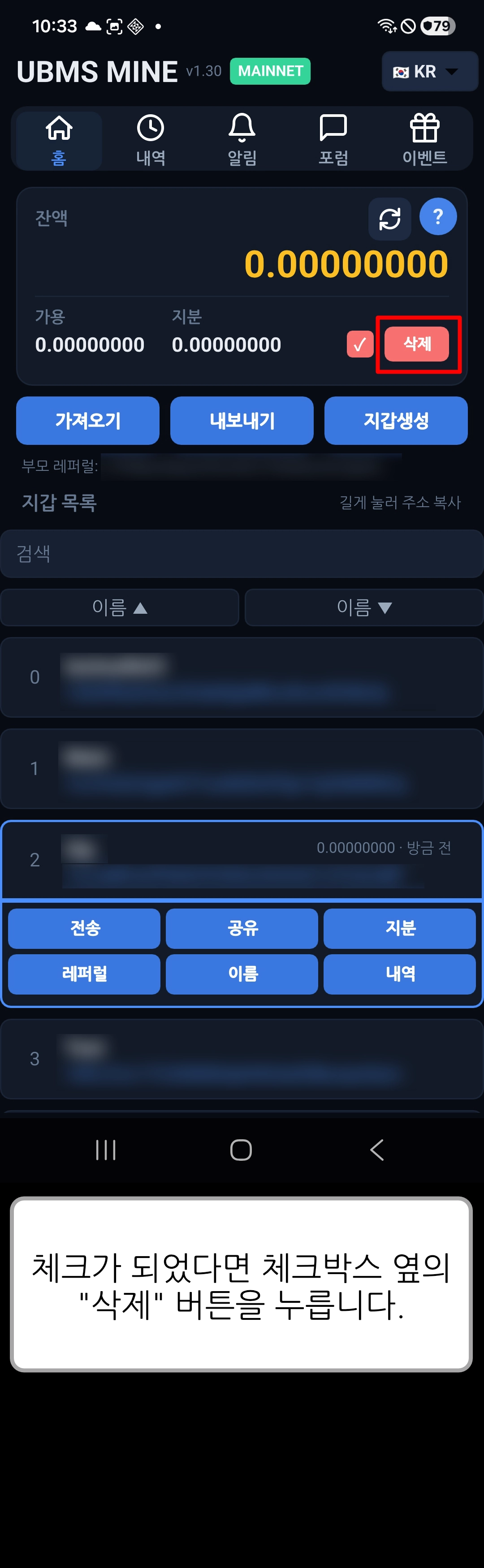The image size is (484, 1568).
Task: Open the 이벤트 events tab
Action: [424, 139]
